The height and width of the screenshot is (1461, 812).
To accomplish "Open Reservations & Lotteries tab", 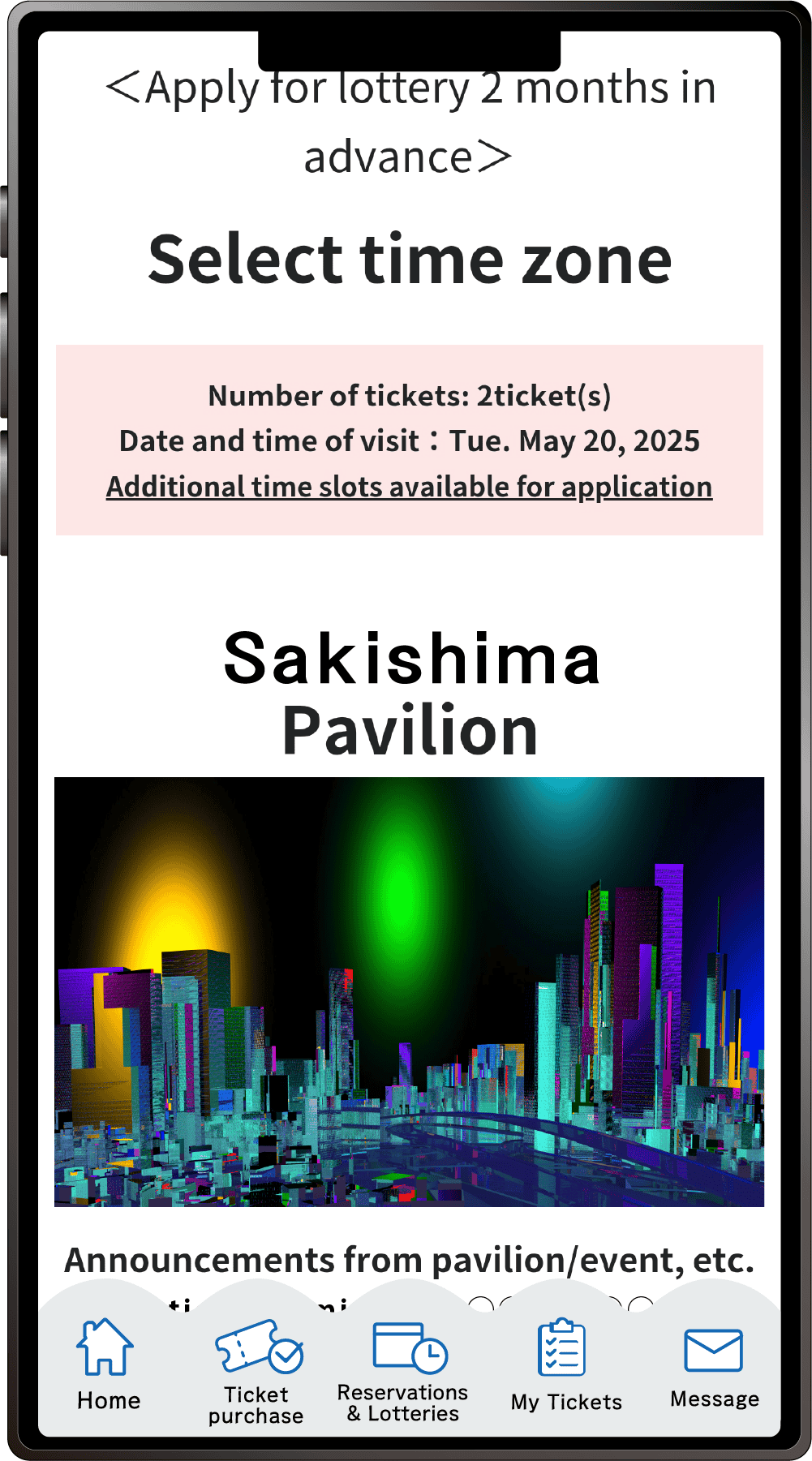I will pos(404,1371).
